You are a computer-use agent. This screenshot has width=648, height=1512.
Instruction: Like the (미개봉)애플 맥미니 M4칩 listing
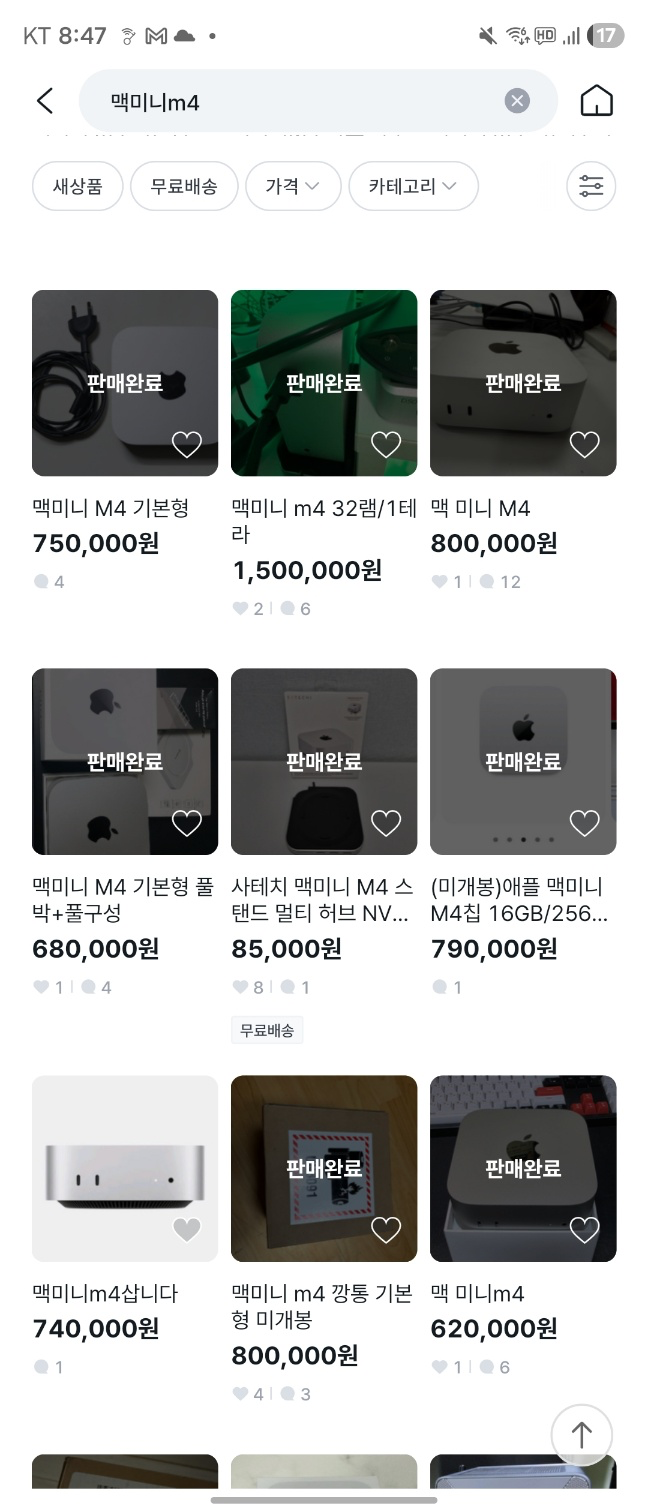pos(584,823)
